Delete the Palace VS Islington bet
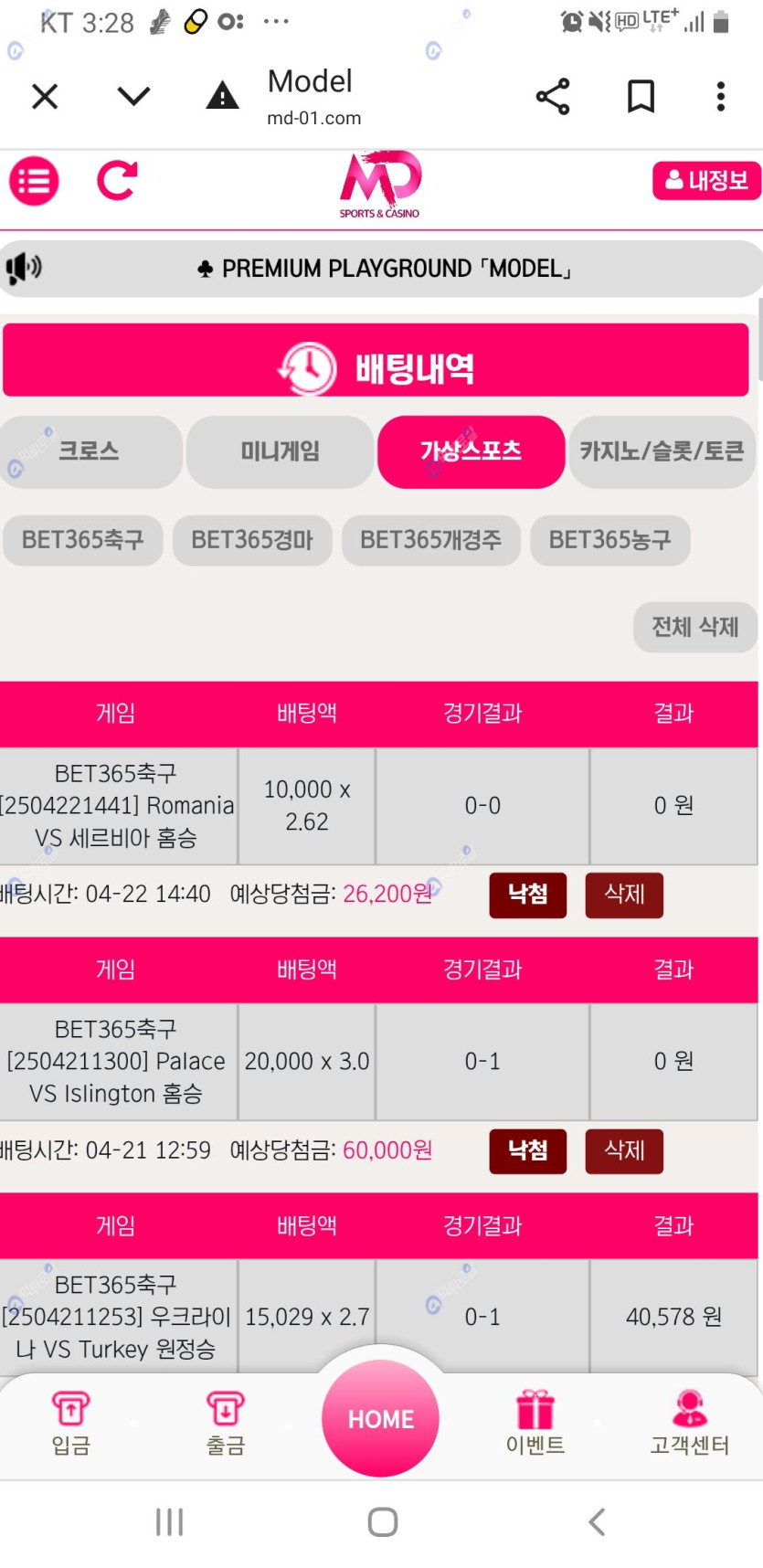Image resolution: width=763 pixels, height=1568 pixels. pyautogui.click(x=624, y=1150)
